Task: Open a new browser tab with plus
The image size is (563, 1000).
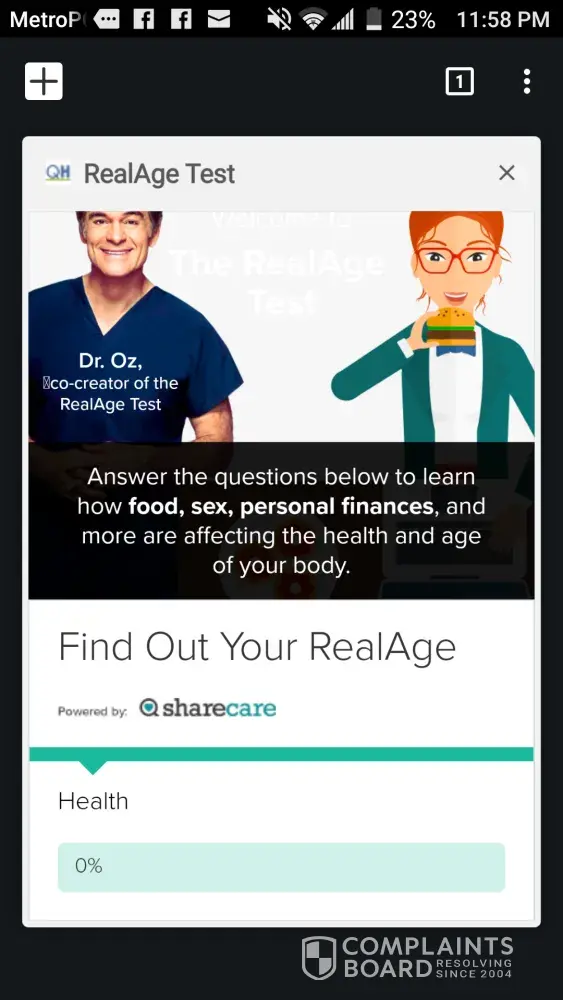Action: click(43, 82)
